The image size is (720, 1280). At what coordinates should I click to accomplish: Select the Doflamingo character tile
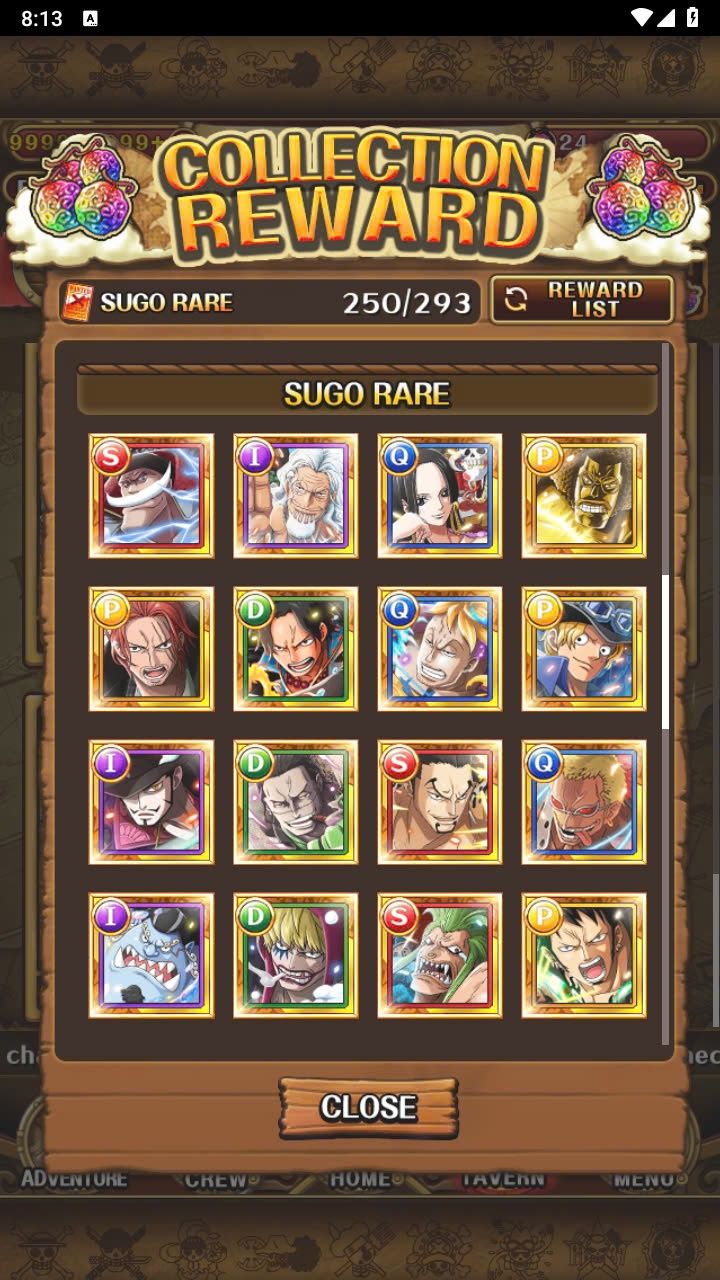(x=583, y=802)
